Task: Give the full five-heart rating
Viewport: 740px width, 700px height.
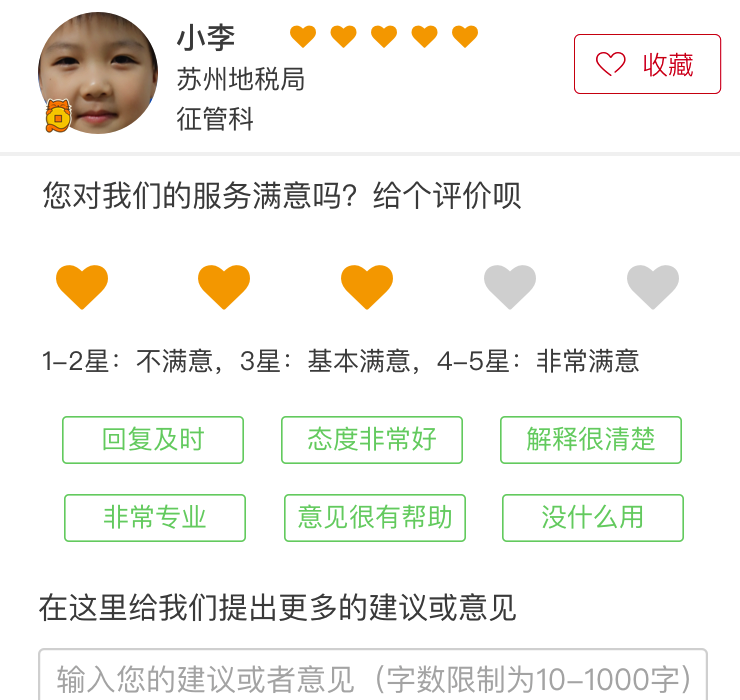Action: (x=653, y=287)
